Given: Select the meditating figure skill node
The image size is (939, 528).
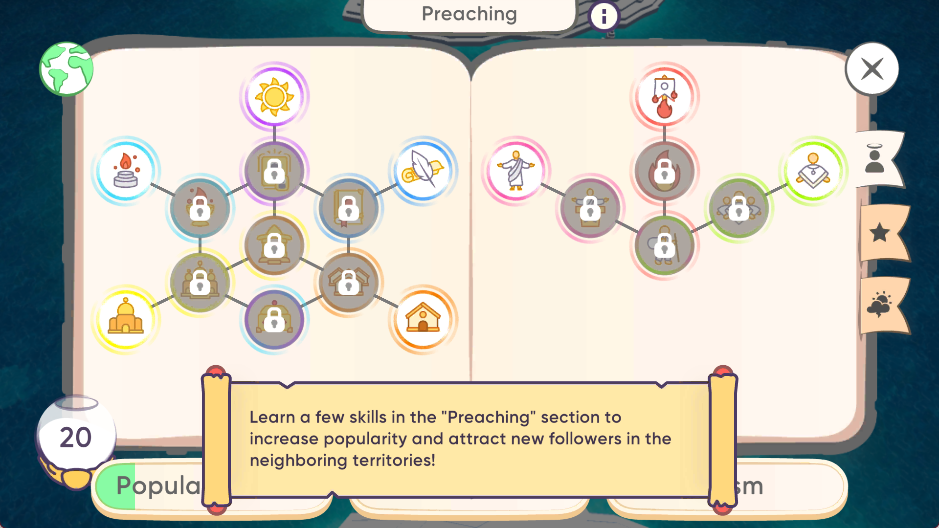Looking at the screenshot, I should (812, 169).
